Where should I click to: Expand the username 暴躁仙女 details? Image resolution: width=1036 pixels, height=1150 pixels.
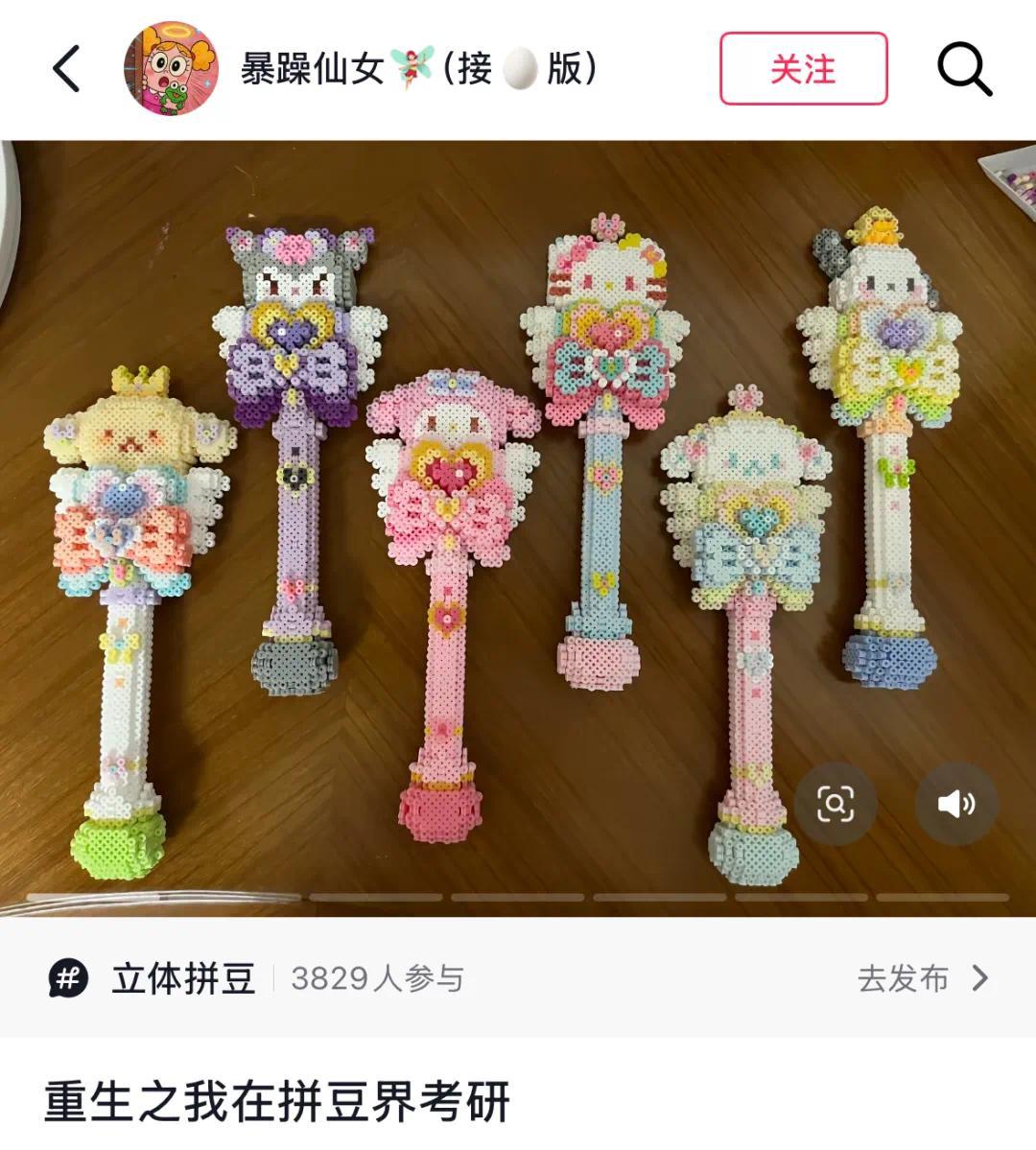(317, 67)
